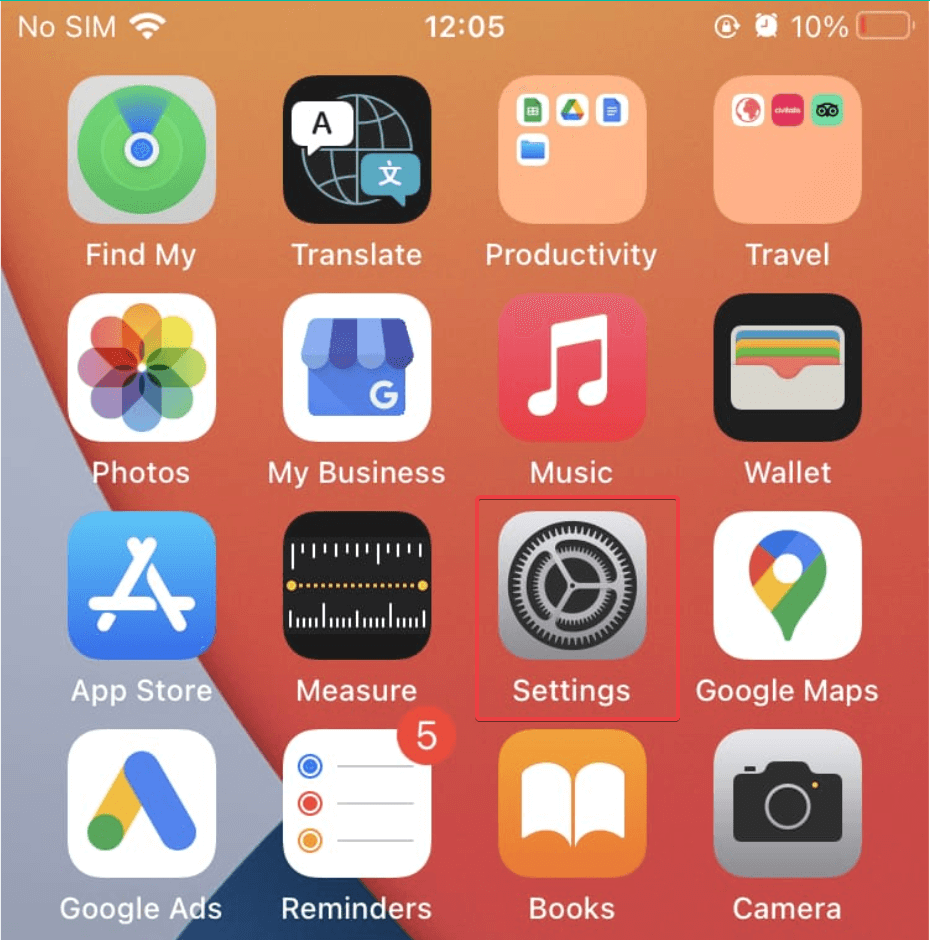The height and width of the screenshot is (940, 930).
Task: Open the Measure app
Action: point(356,585)
